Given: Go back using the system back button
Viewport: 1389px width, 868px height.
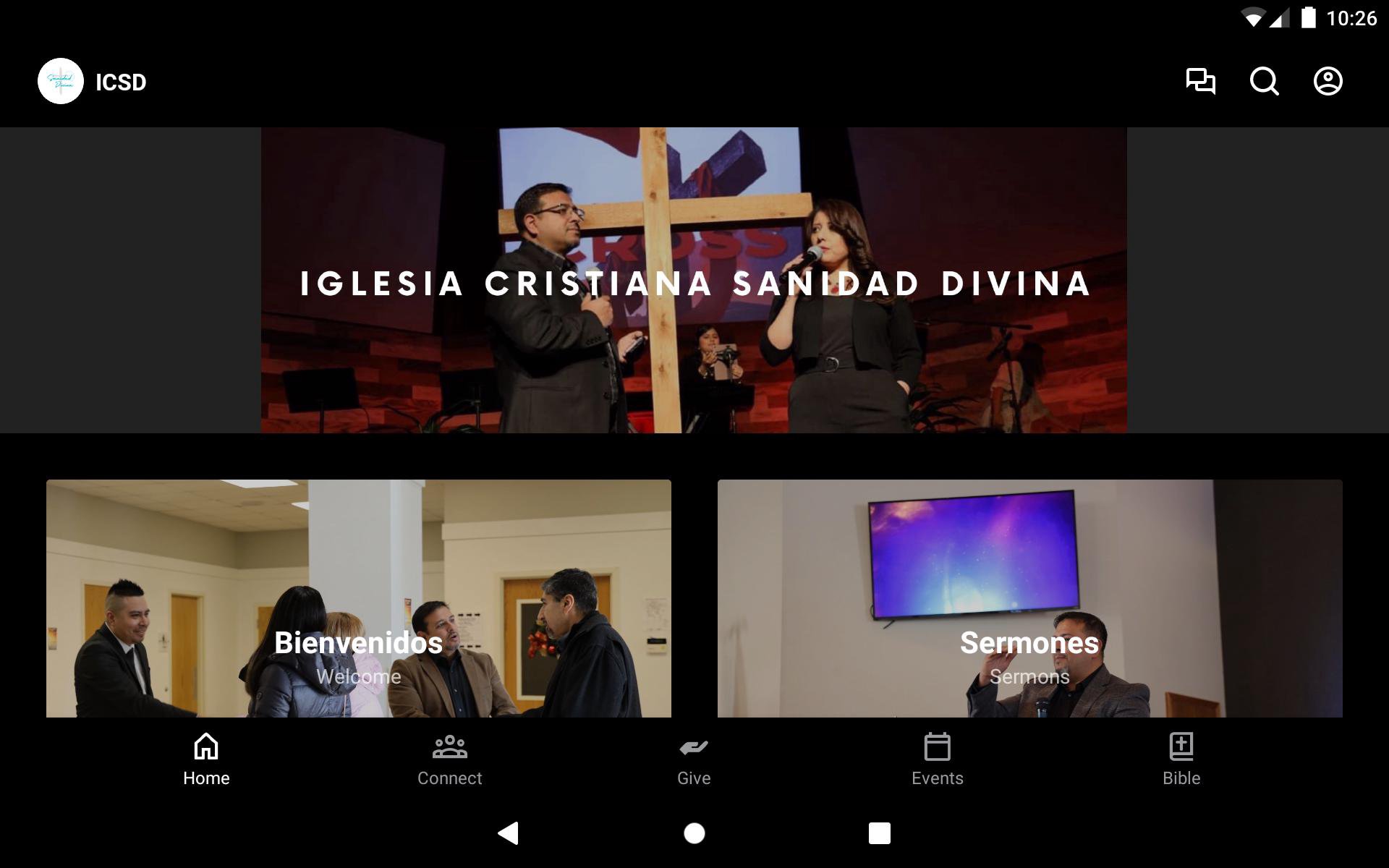Looking at the screenshot, I should (509, 833).
